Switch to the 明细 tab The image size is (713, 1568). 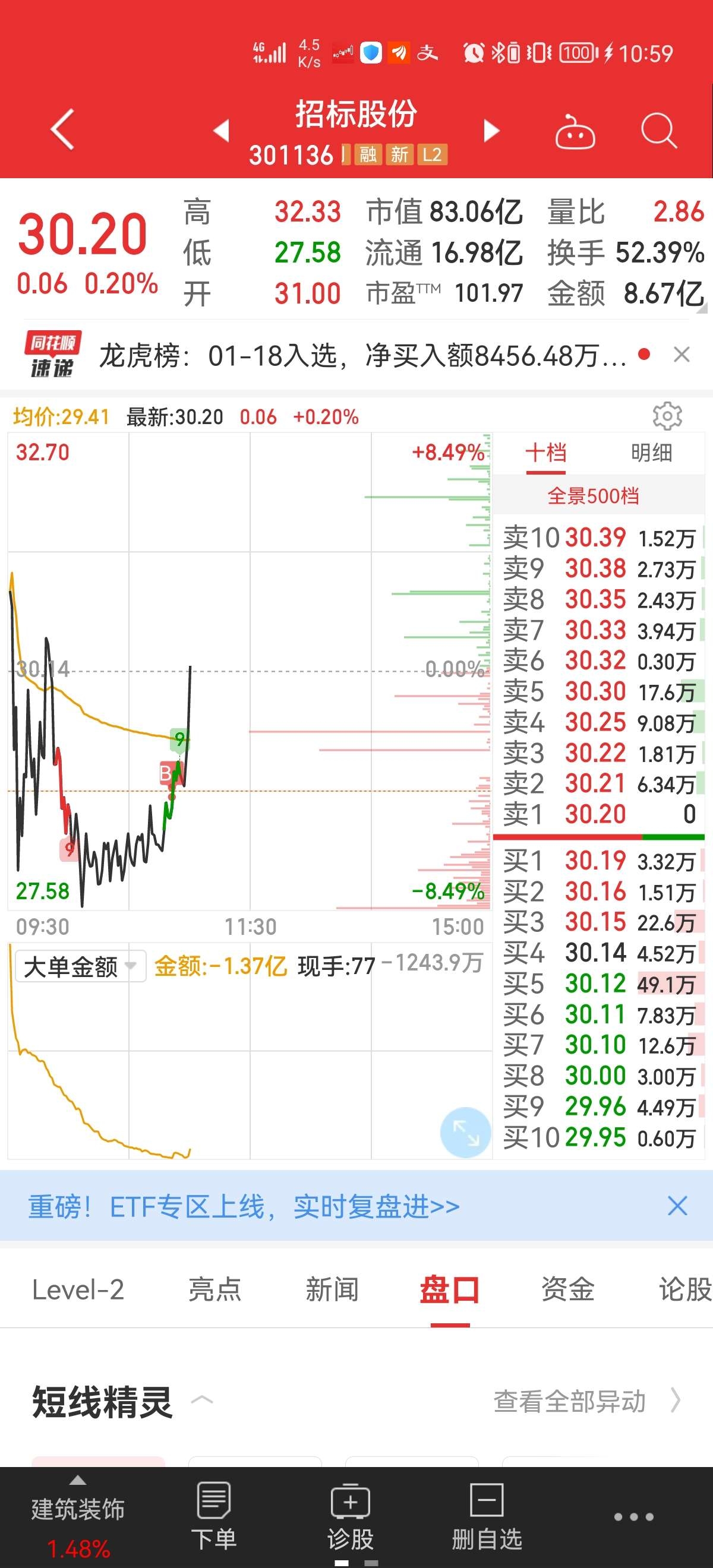click(651, 453)
